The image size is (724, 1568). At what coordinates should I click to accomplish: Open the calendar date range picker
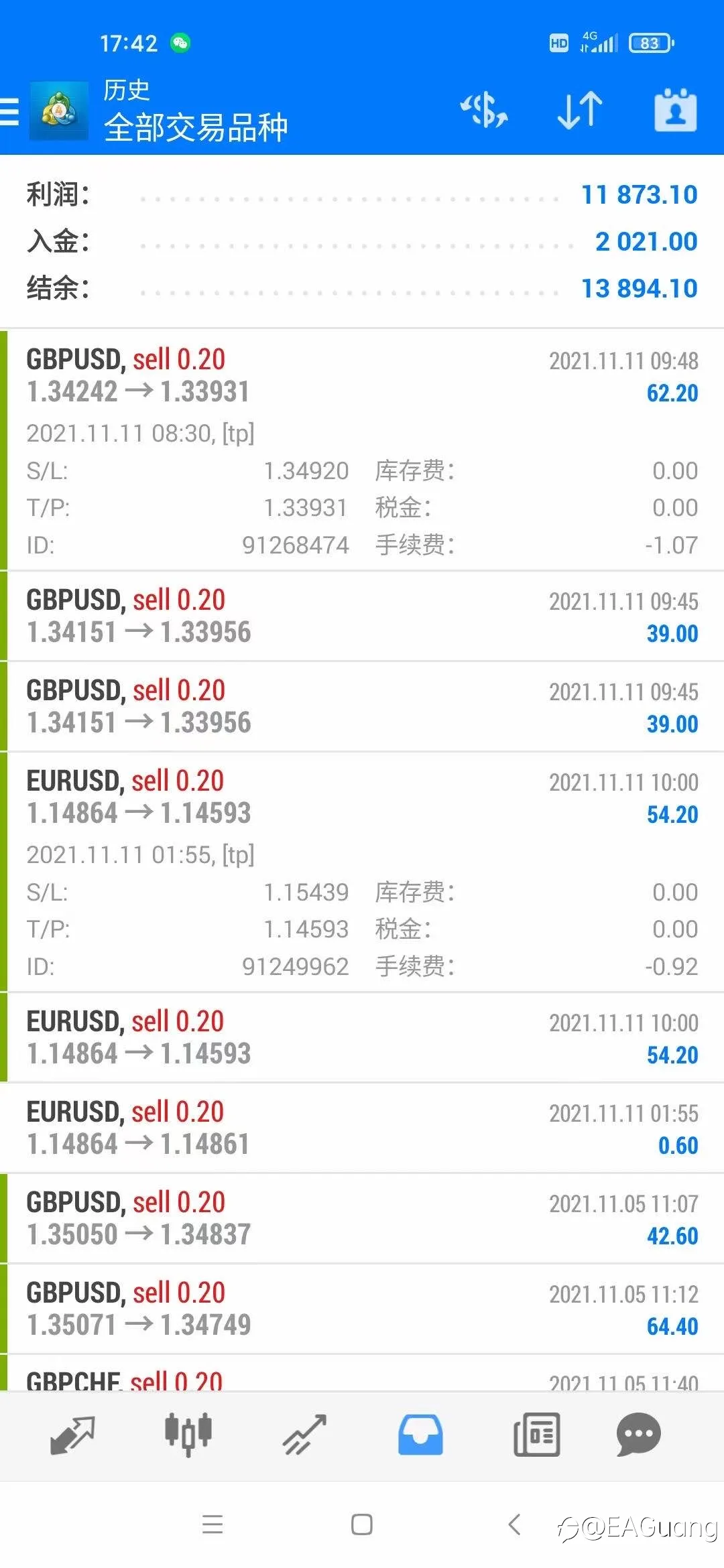(675, 110)
